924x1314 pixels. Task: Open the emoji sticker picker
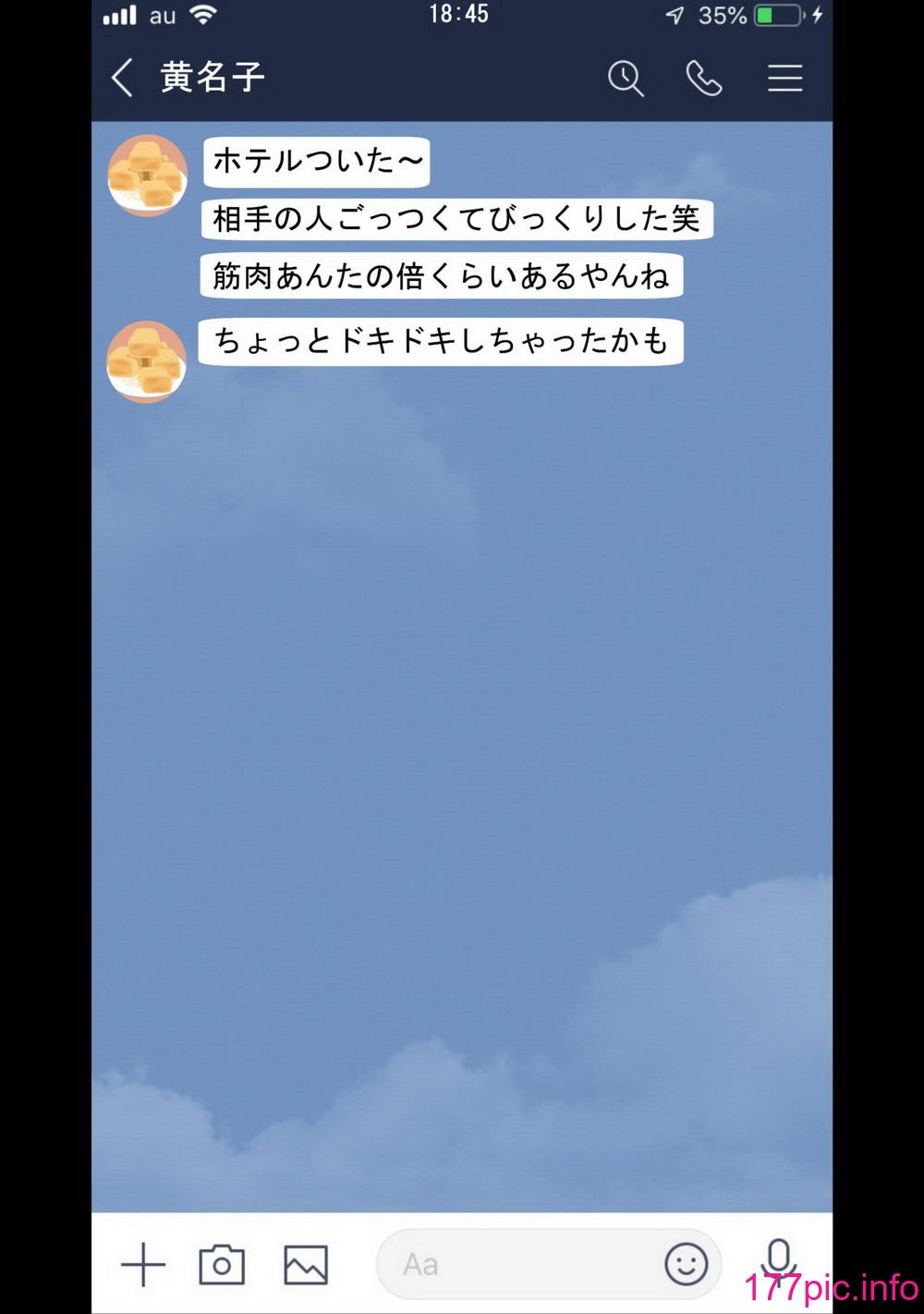pyautogui.click(x=686, y=1263)
